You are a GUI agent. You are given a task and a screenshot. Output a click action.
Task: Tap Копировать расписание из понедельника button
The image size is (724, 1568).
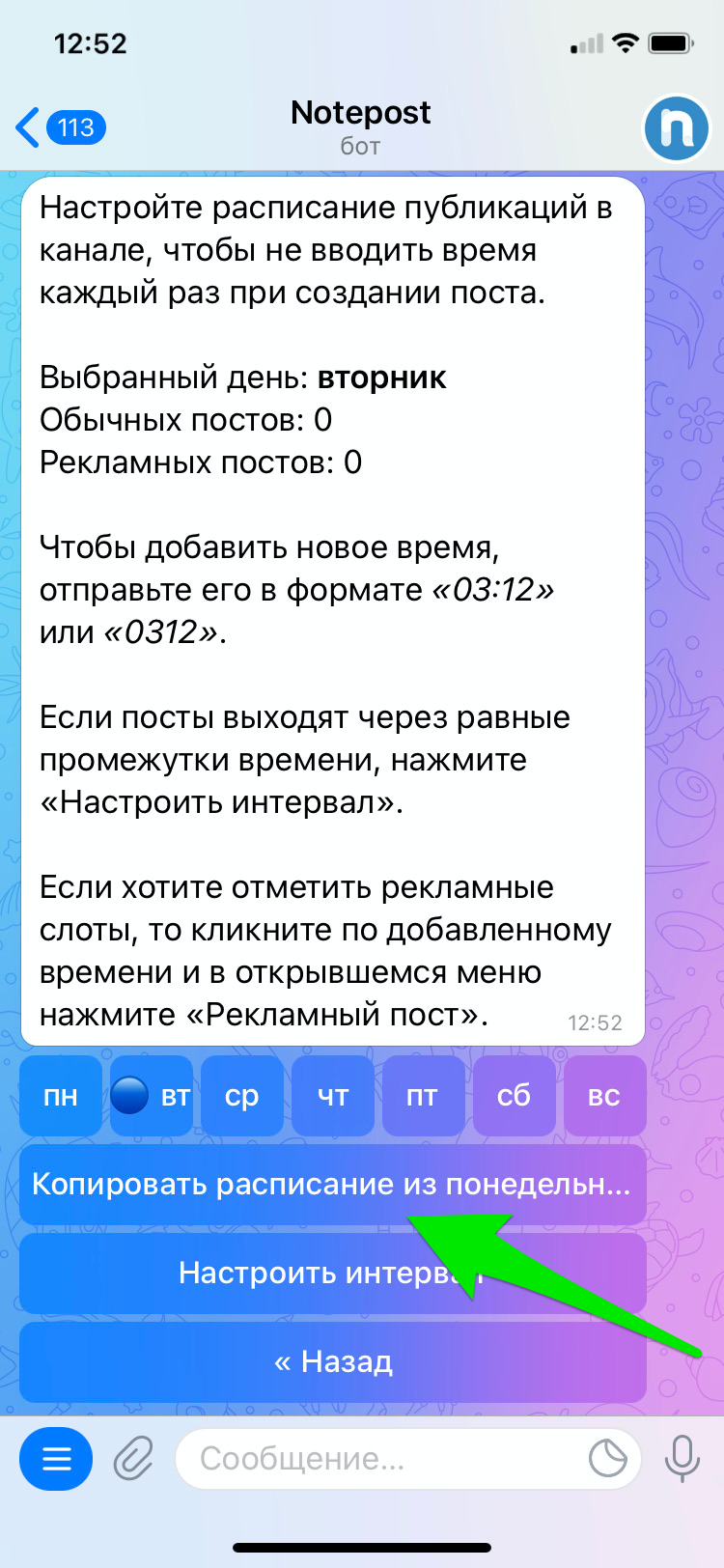[x=333, y=1185]
